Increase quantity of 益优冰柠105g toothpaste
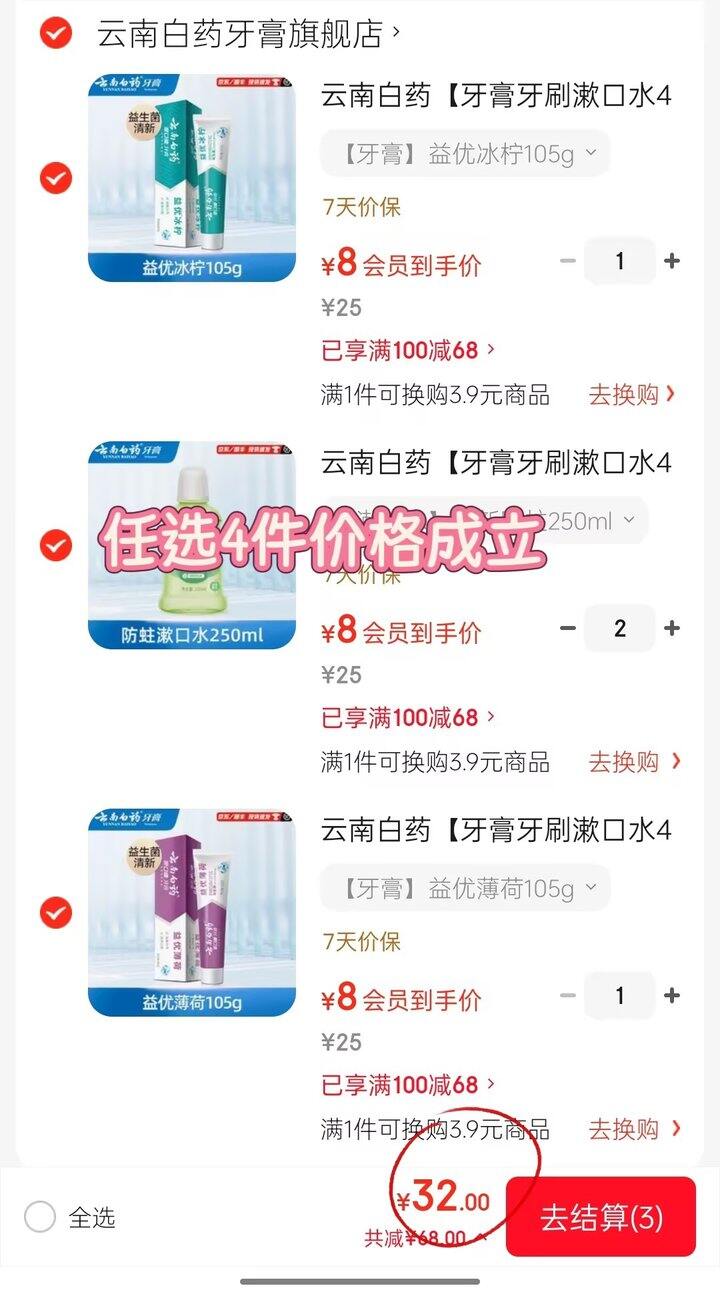720x1298 pixels. pyautogui.click(x=672, y=262)
